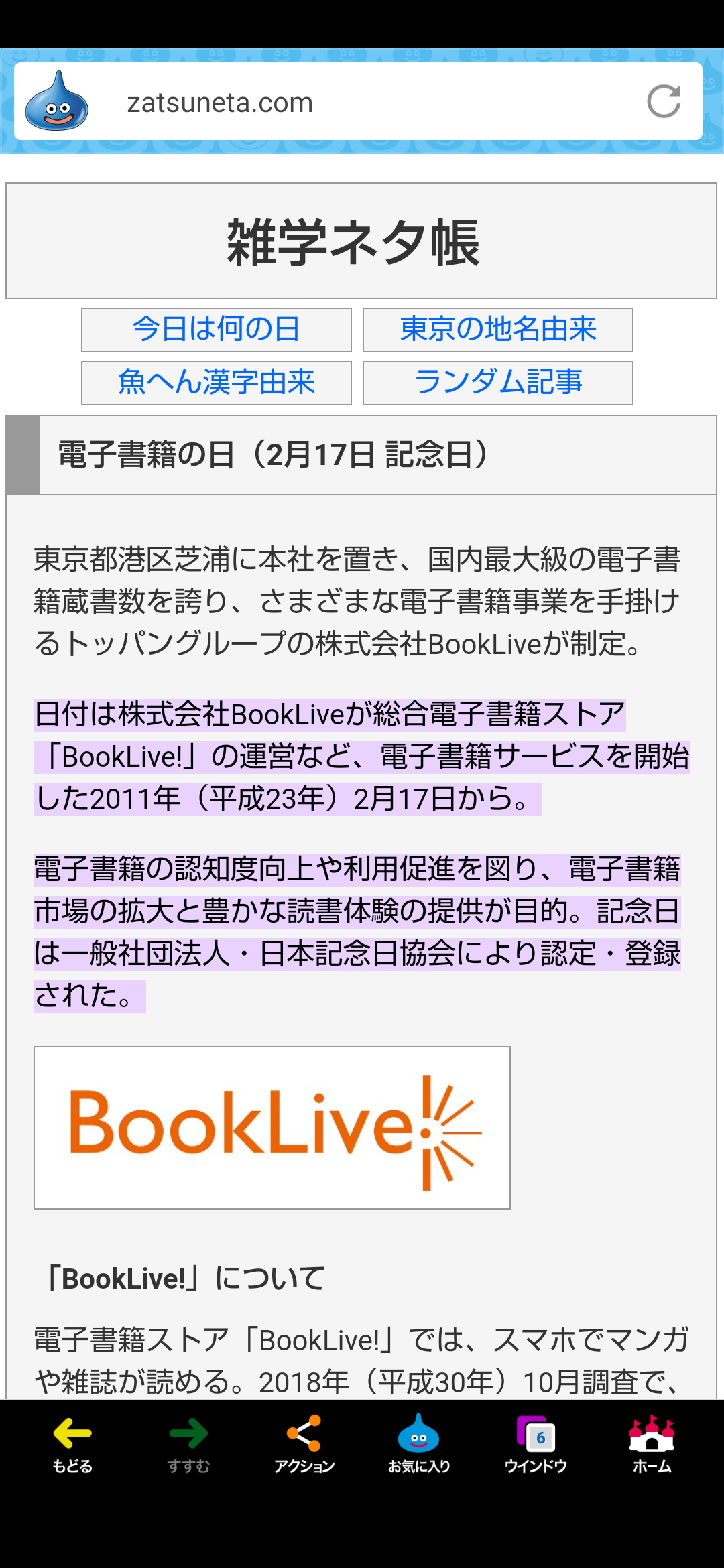This screenshot has width=724, height=1568.
Task: Open the ウインドウ tab switcher
Action: [536, 1444]
